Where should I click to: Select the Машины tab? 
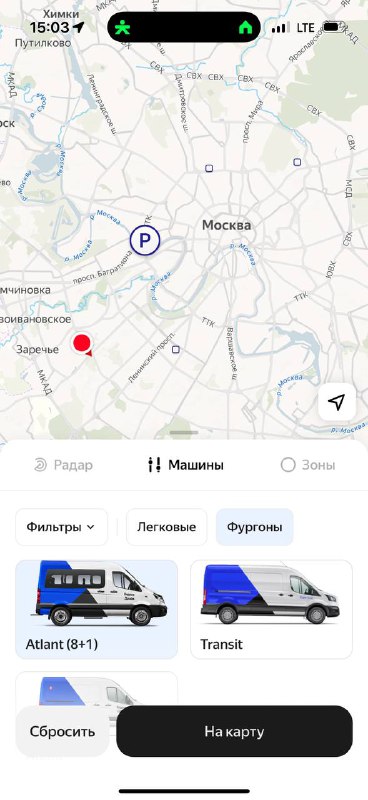point(185,465)
